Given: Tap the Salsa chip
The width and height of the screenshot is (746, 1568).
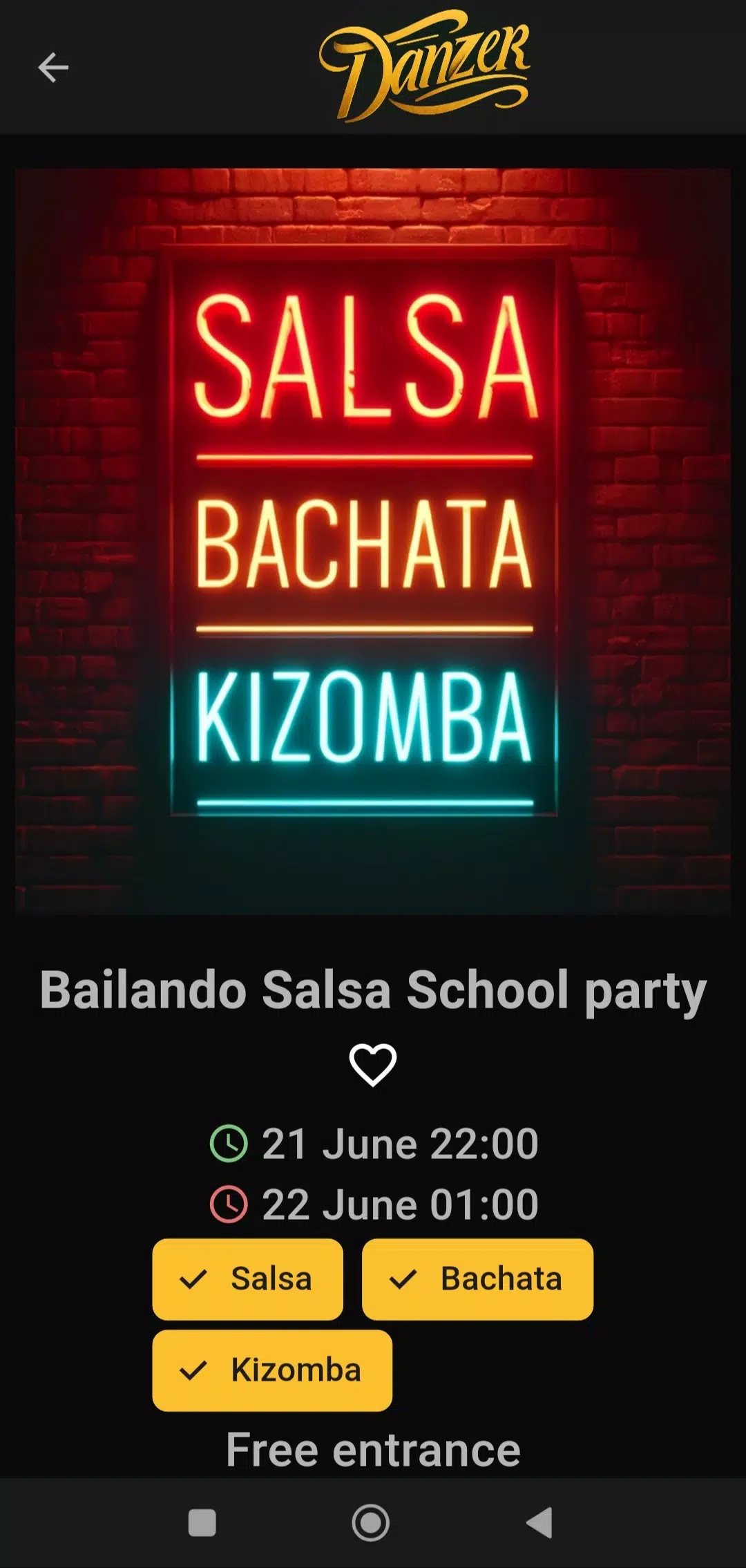Looking at the screenshot, I should tap(247, 1279).
